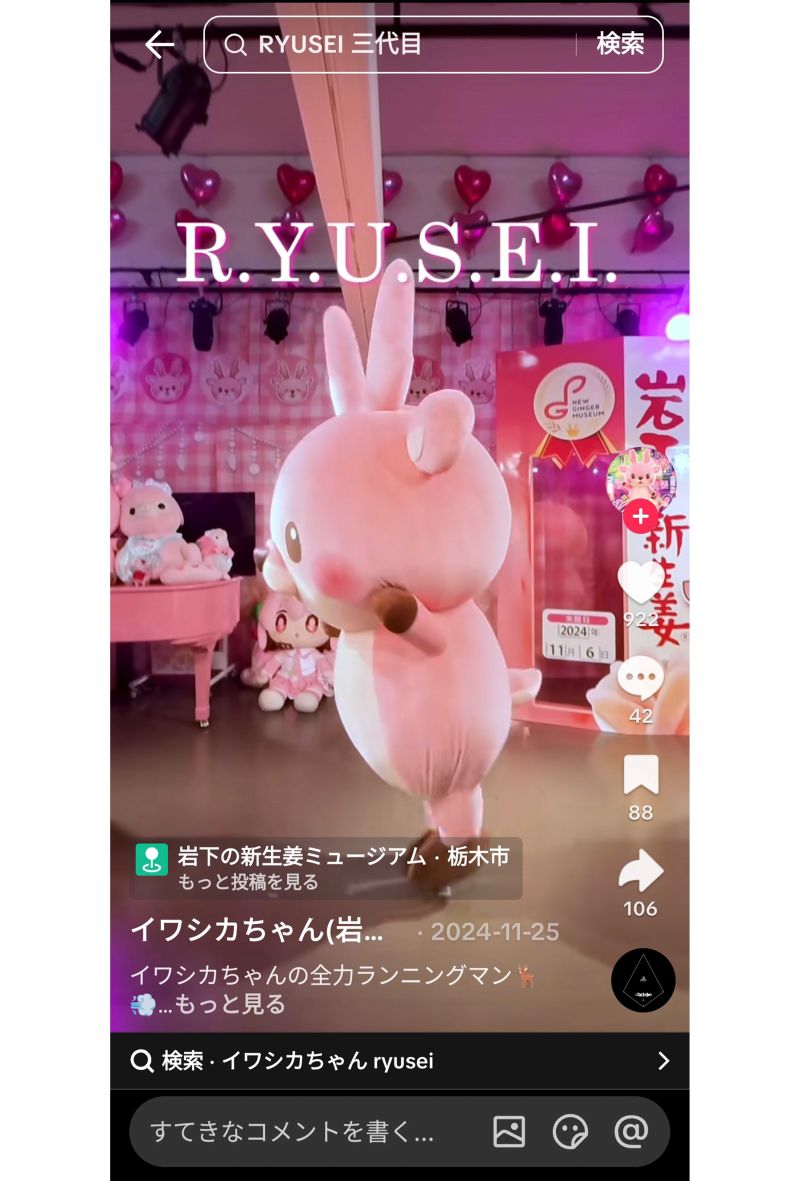Attach an image to the comment

point(509,1131)
